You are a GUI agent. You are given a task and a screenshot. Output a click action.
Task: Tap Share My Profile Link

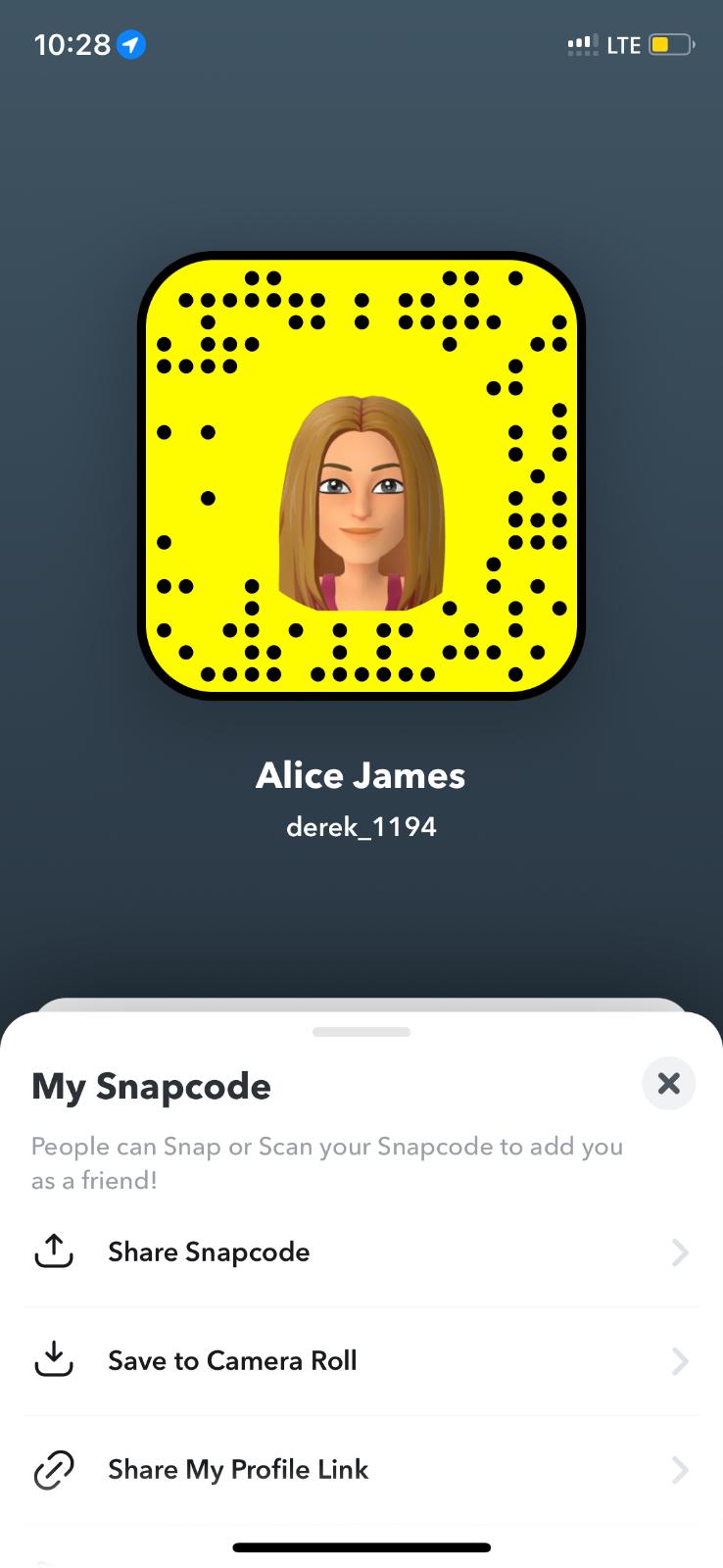(x=361, y=1470)
